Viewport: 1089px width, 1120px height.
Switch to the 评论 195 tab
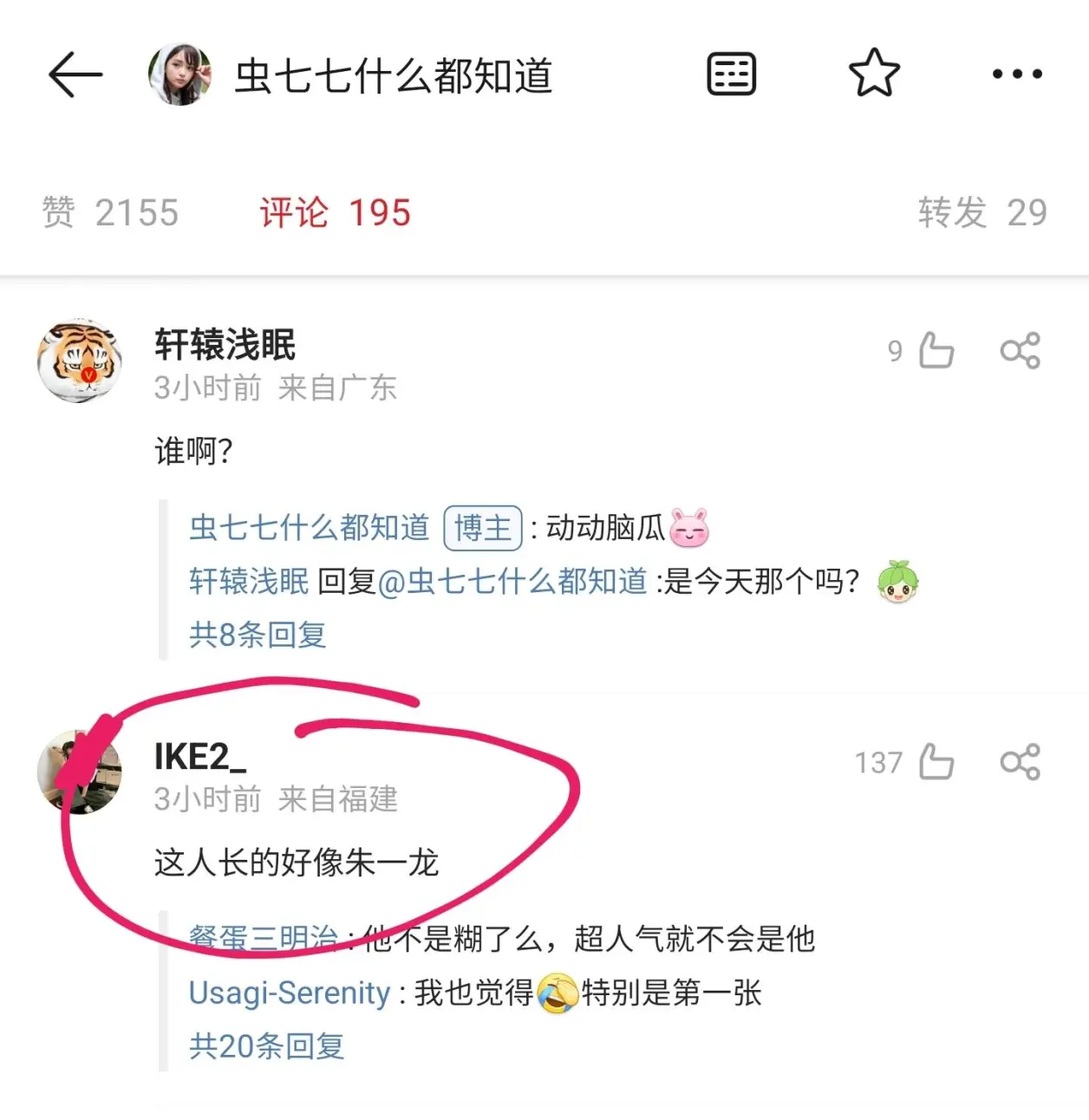click(335, 212)
